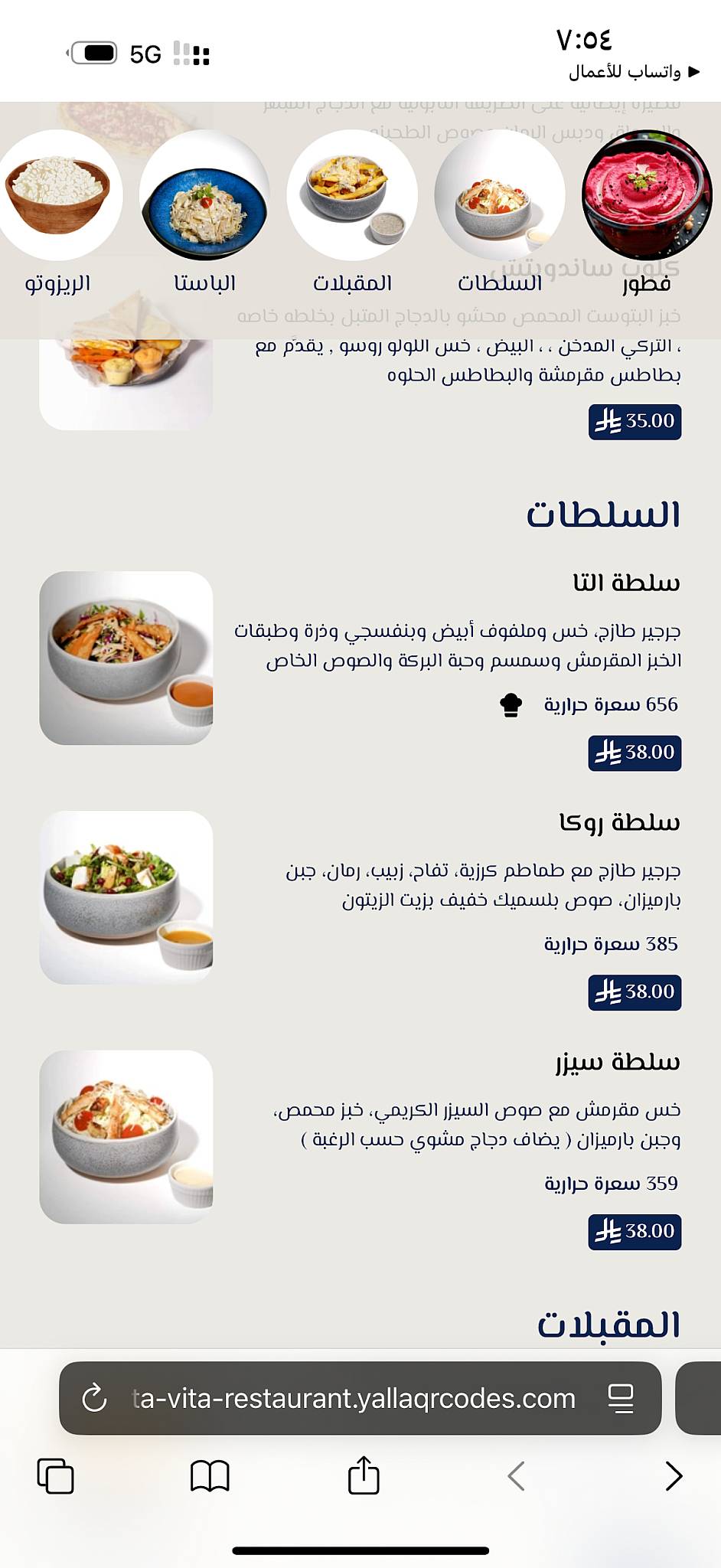Go back to the previous page
The width and height of the screenshot is (721, 1568).
click(x=517, y=1476)
